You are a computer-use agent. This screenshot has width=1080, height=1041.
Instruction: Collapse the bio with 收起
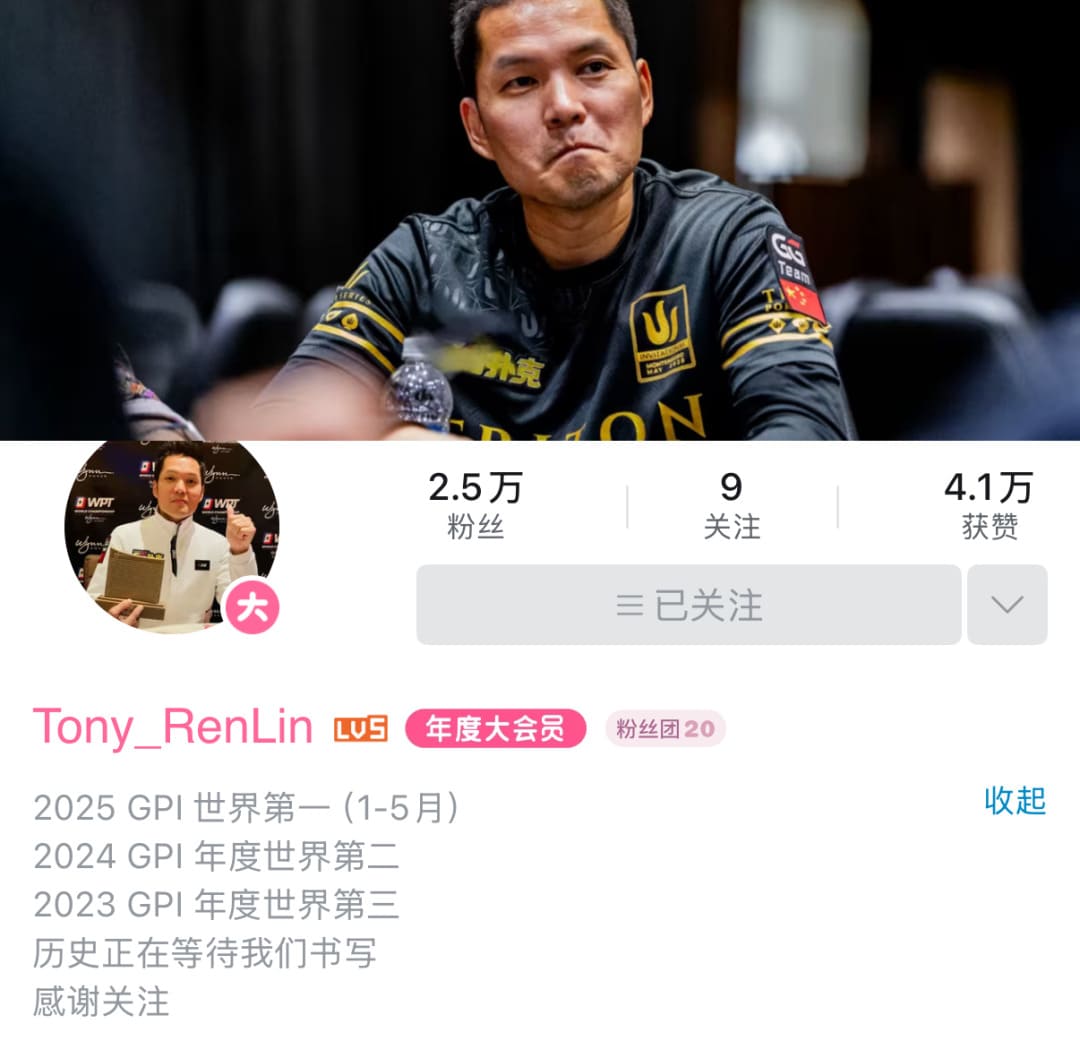[x=1014, y=801]
